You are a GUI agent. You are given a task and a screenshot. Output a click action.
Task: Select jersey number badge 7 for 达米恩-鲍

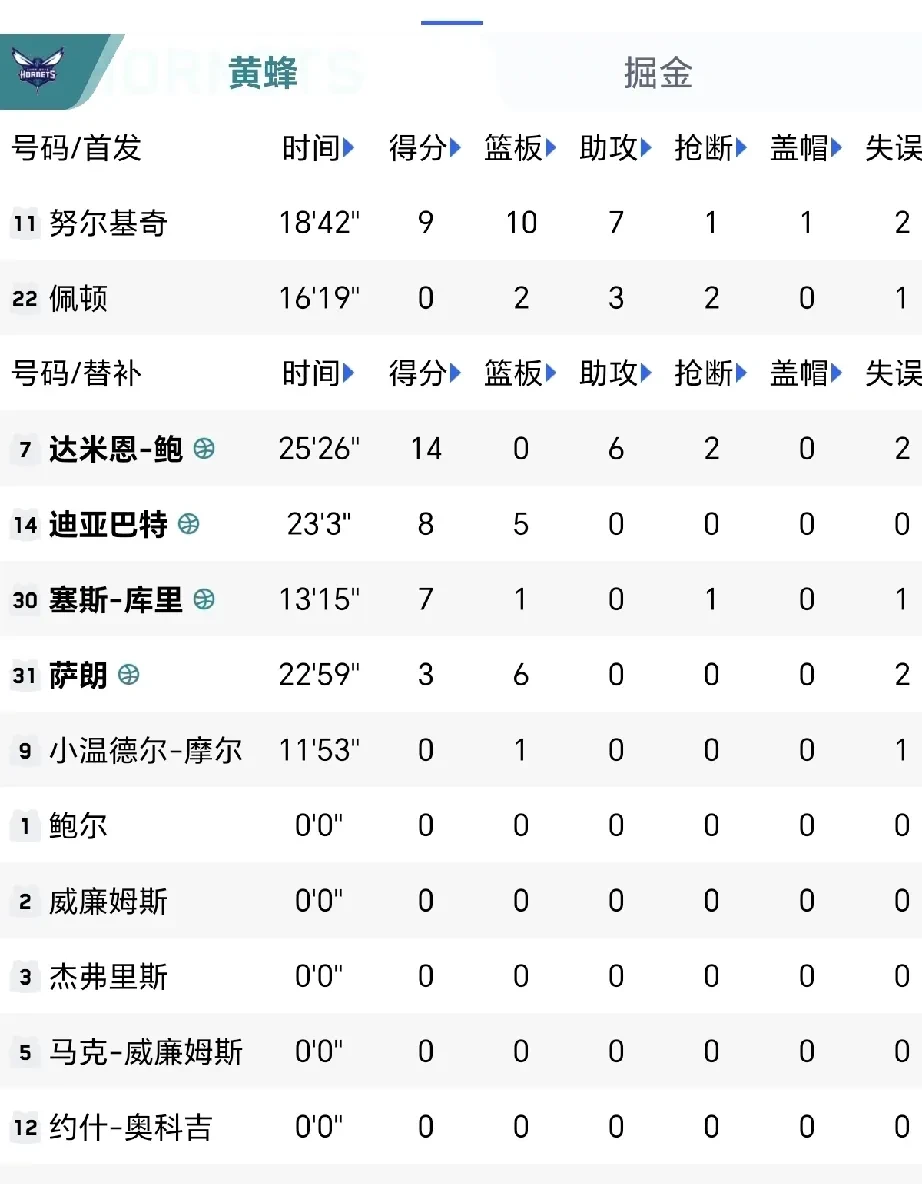pos(25,449)
